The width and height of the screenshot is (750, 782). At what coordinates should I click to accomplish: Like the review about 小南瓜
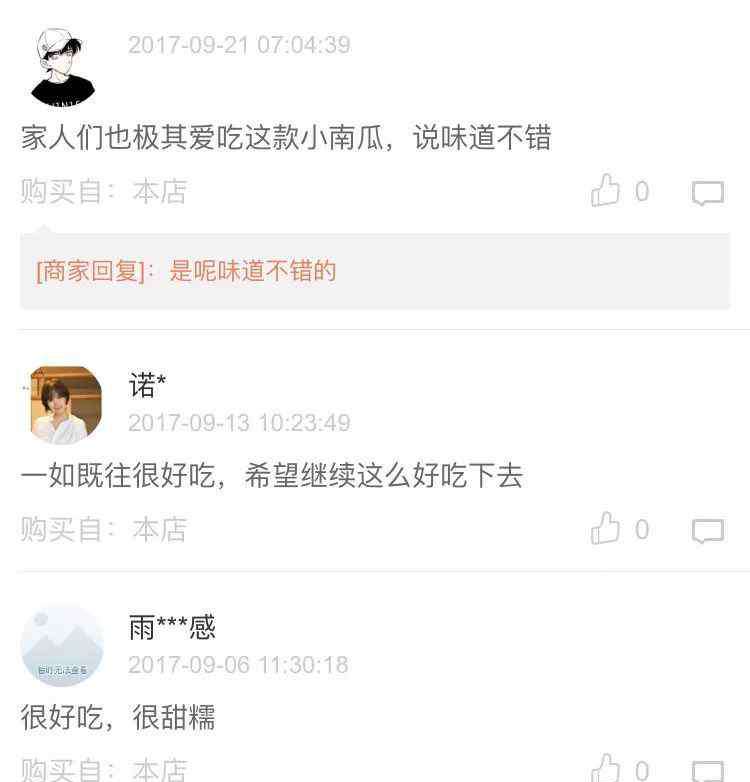click(606, 190)
